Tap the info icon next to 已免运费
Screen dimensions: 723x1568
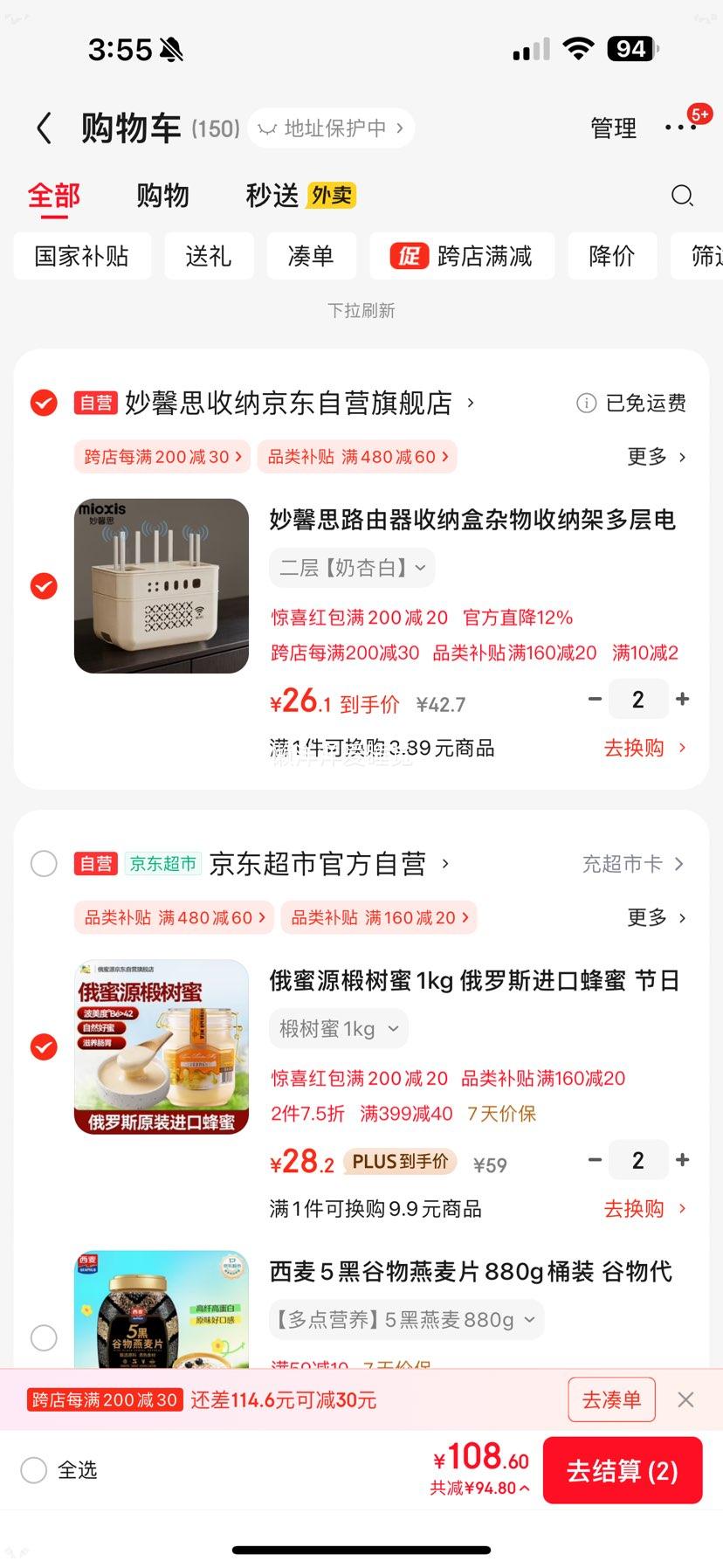(584, 403)
